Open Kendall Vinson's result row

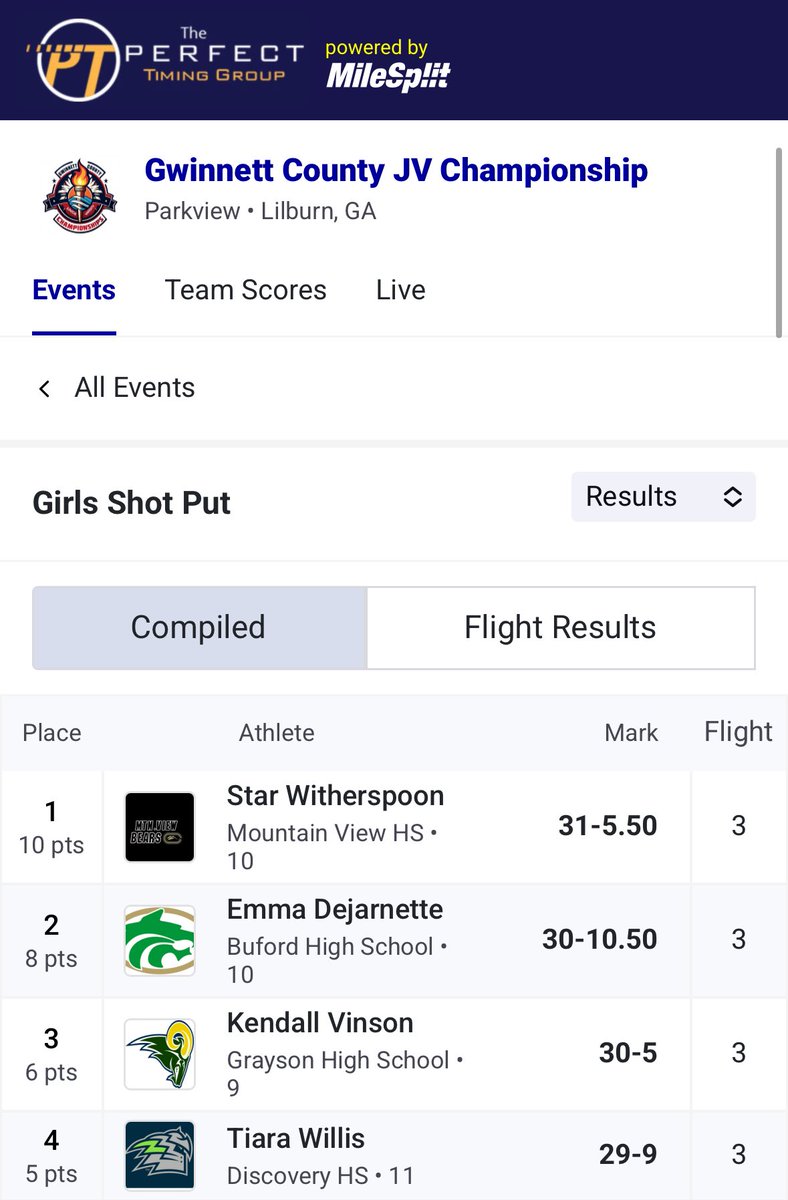click(x=394, y=1054)
